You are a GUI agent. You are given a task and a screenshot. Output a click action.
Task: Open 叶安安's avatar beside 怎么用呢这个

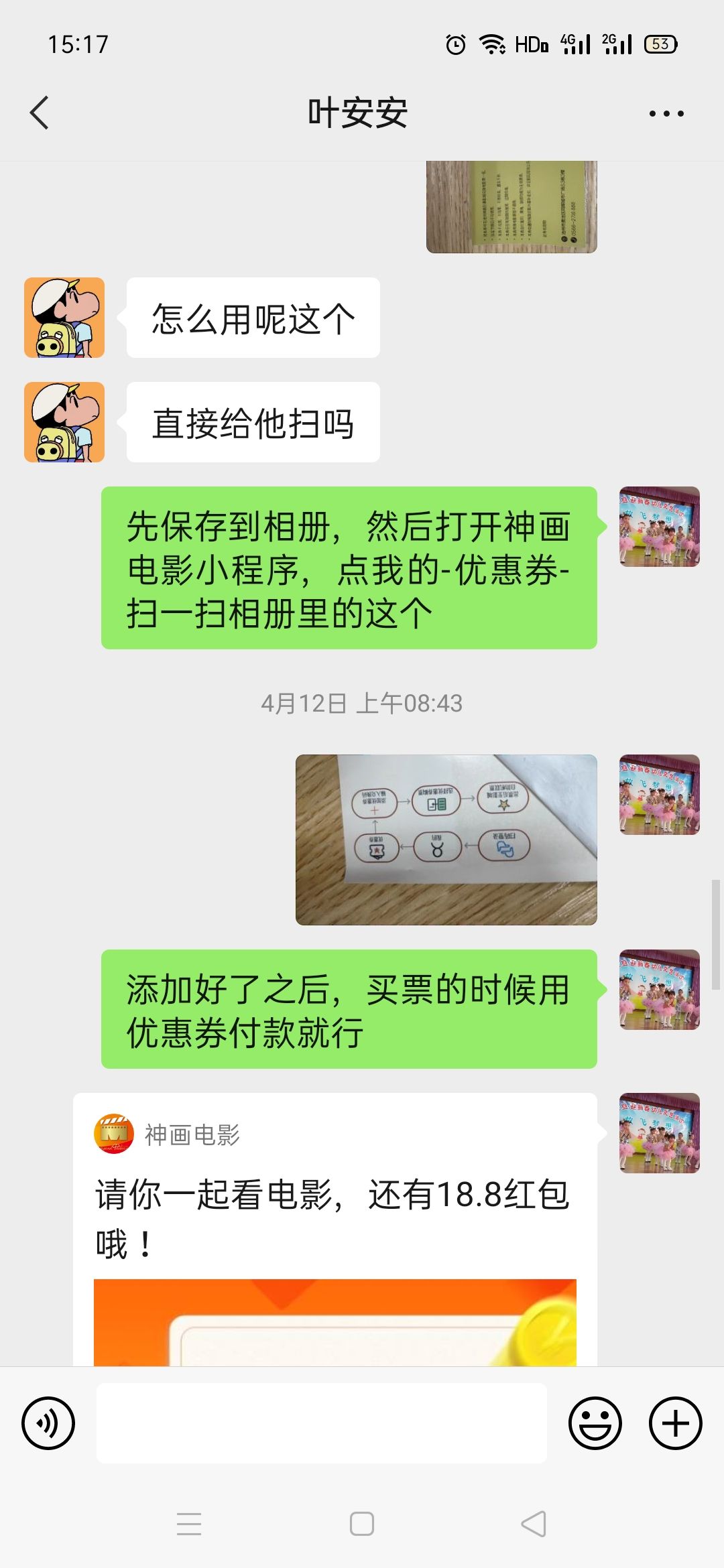64,318
